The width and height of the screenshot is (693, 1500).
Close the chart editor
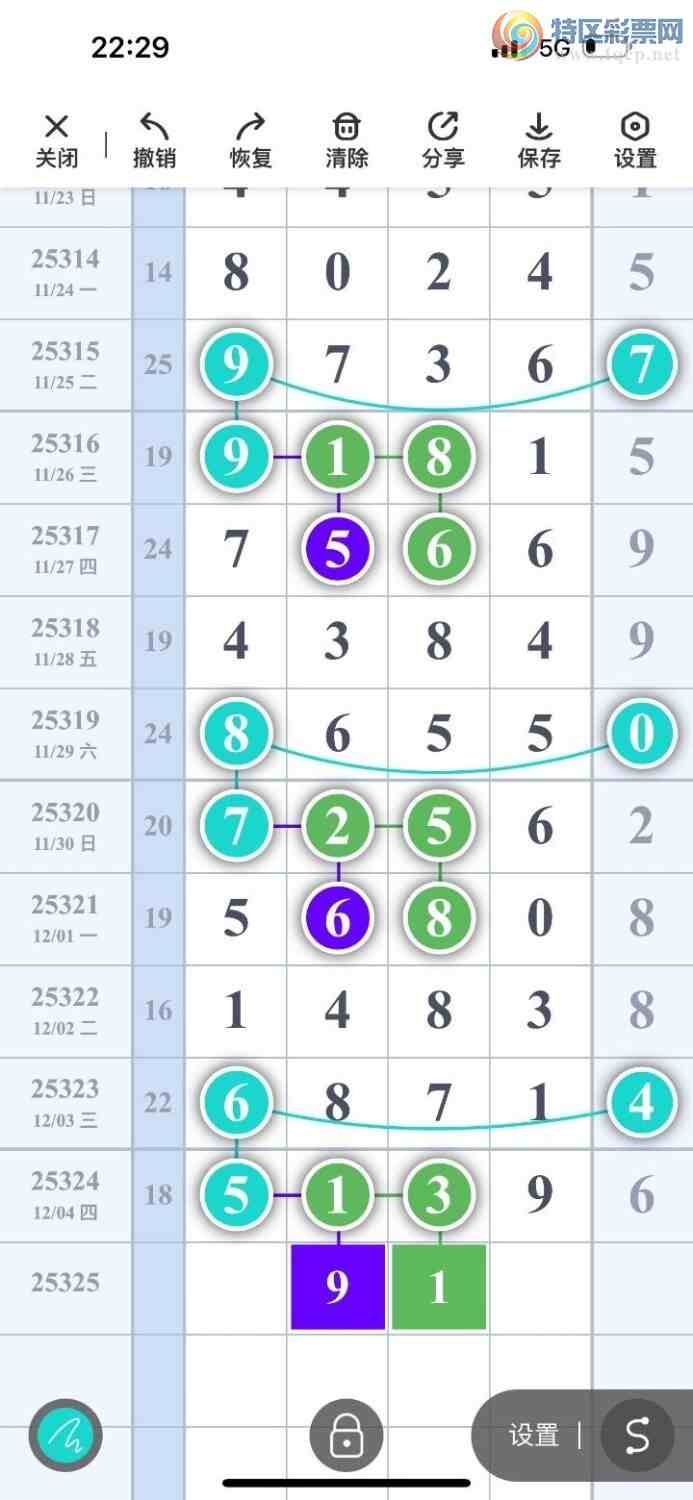57,140
